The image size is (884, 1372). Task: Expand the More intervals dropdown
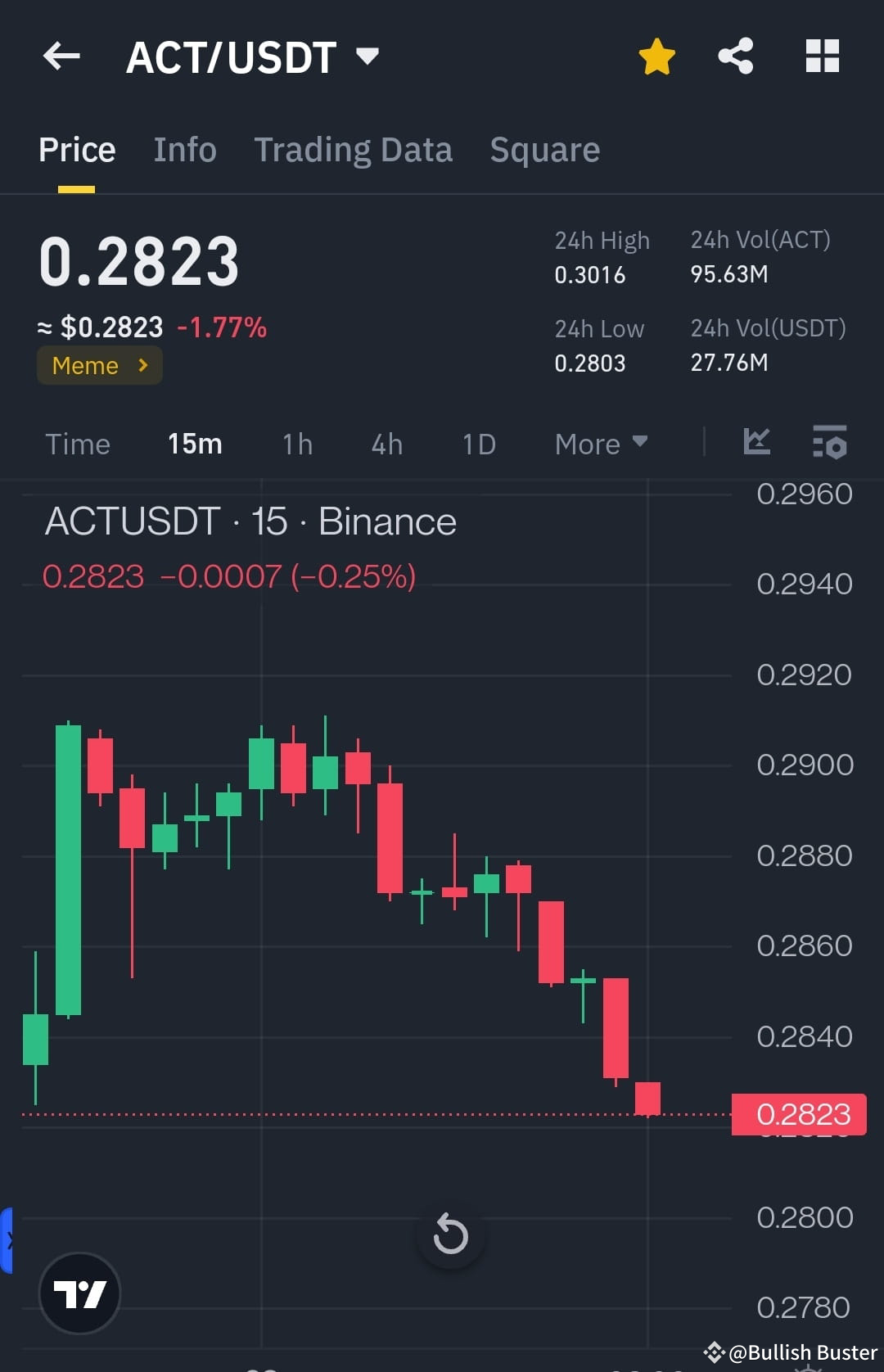coord(601,443)
